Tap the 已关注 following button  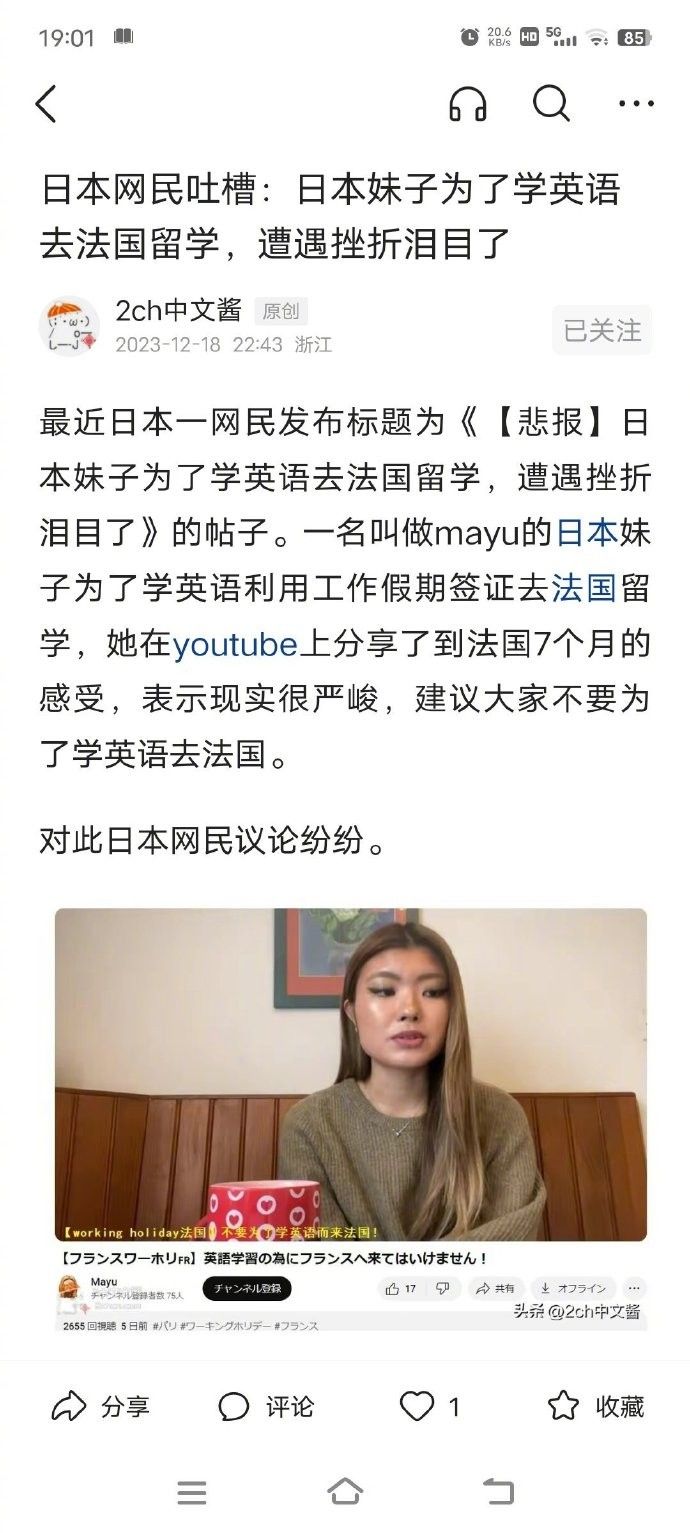pos(602,330)
